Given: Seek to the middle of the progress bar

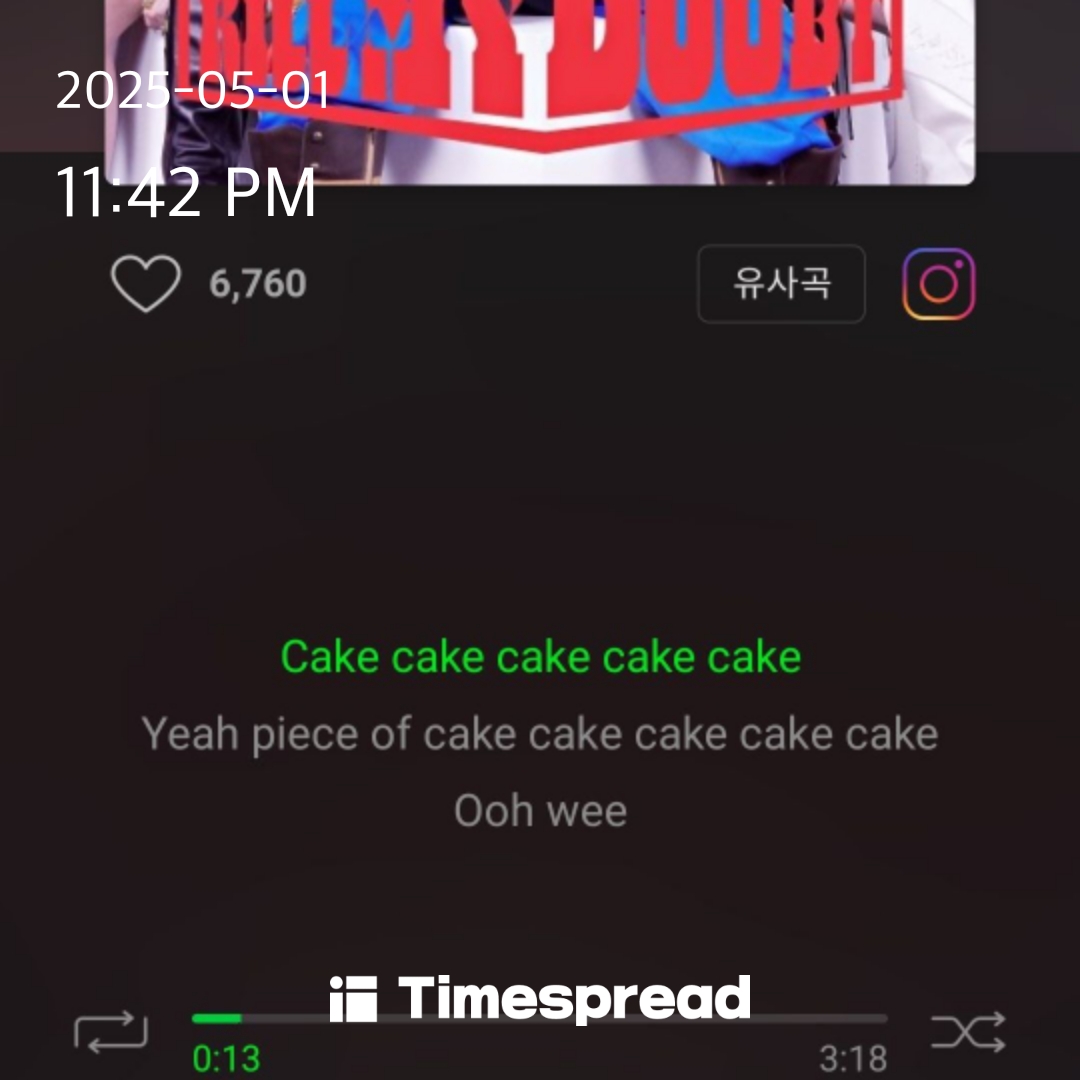Looking at the screenshot, I should pos(540,1019).
